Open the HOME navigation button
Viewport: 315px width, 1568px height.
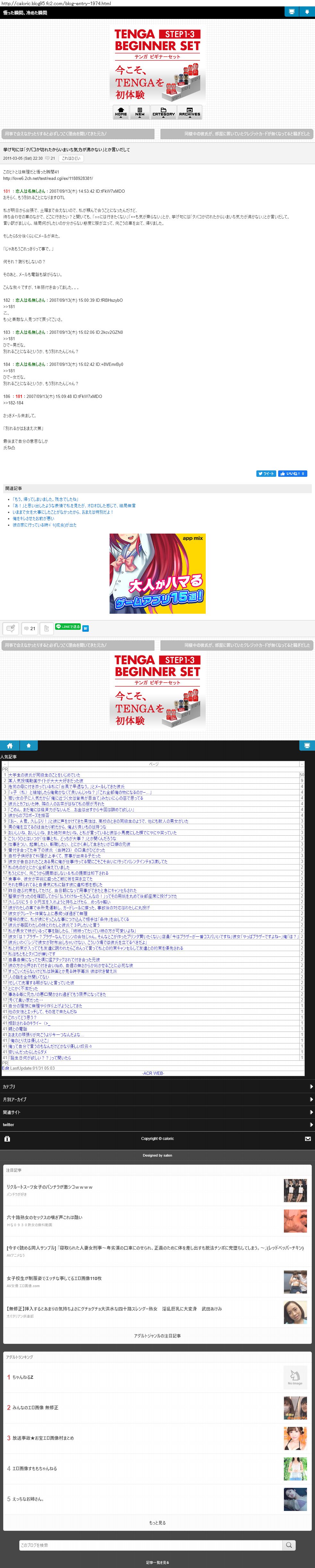pyautogui.click(x=121, y=111)
